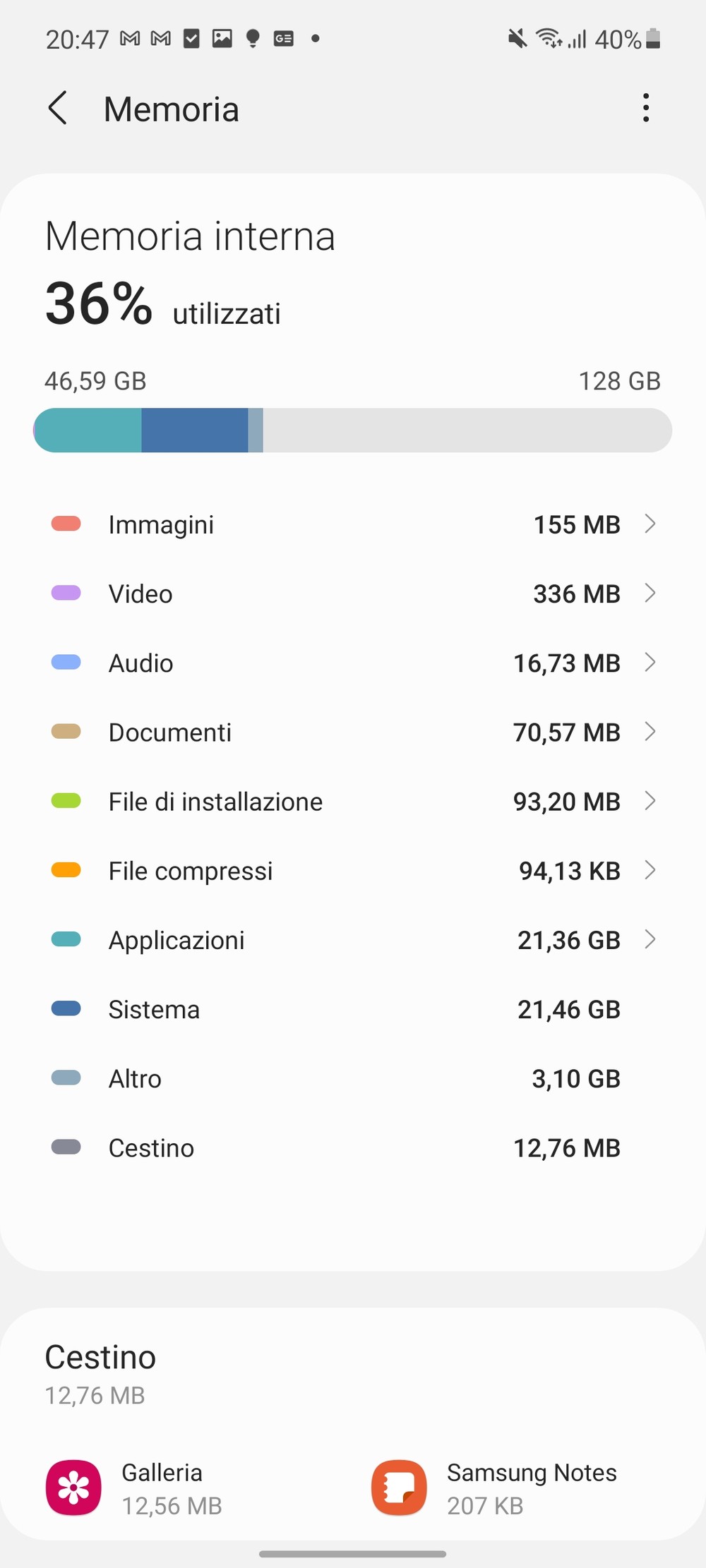Image resolution: width=706 pixels, height=1568 pixels.
Task: Open the Video storage category
Action: 353,593
